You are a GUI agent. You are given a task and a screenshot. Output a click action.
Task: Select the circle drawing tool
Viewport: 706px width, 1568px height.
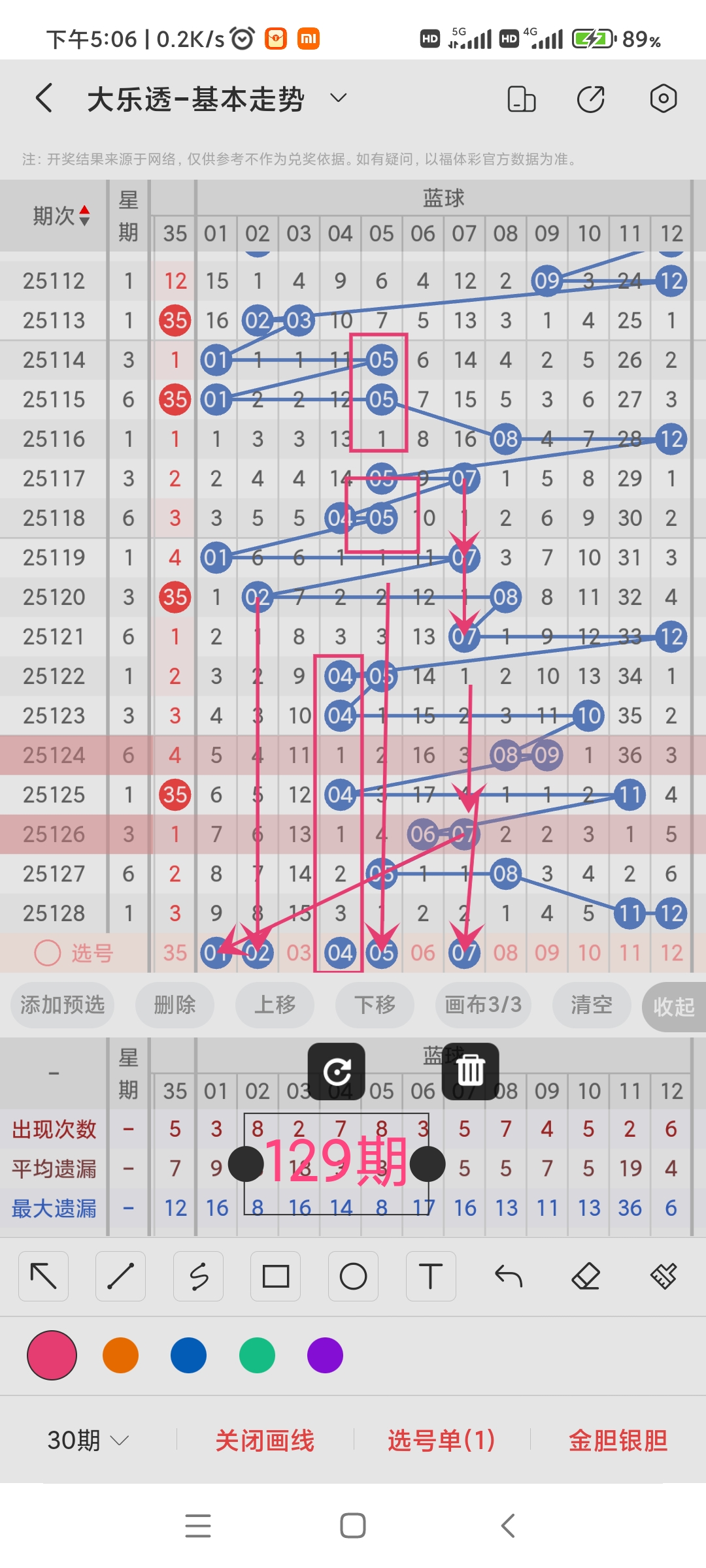pyautogui.click(x=353, y=1275)
